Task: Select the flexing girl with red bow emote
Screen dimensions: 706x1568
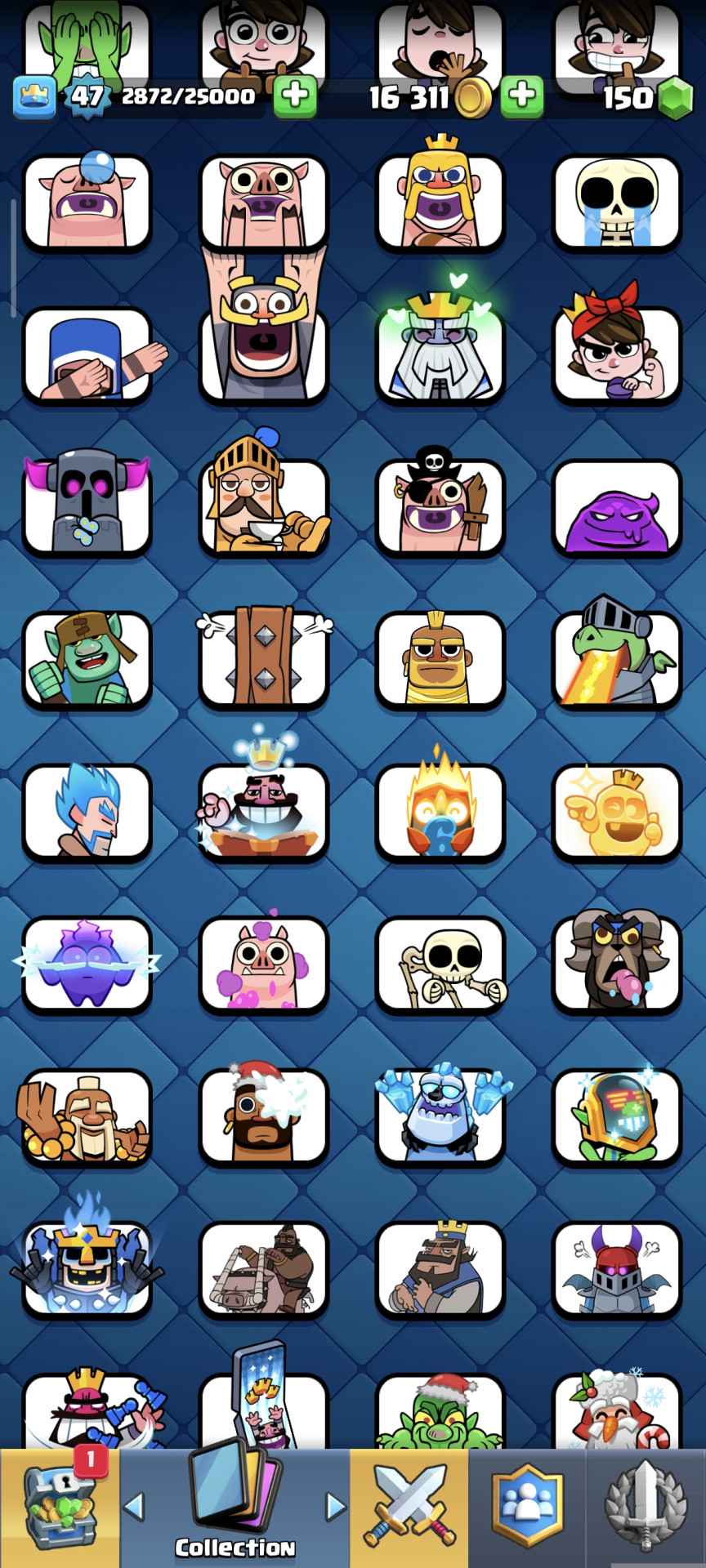Action: pos(617,355)
